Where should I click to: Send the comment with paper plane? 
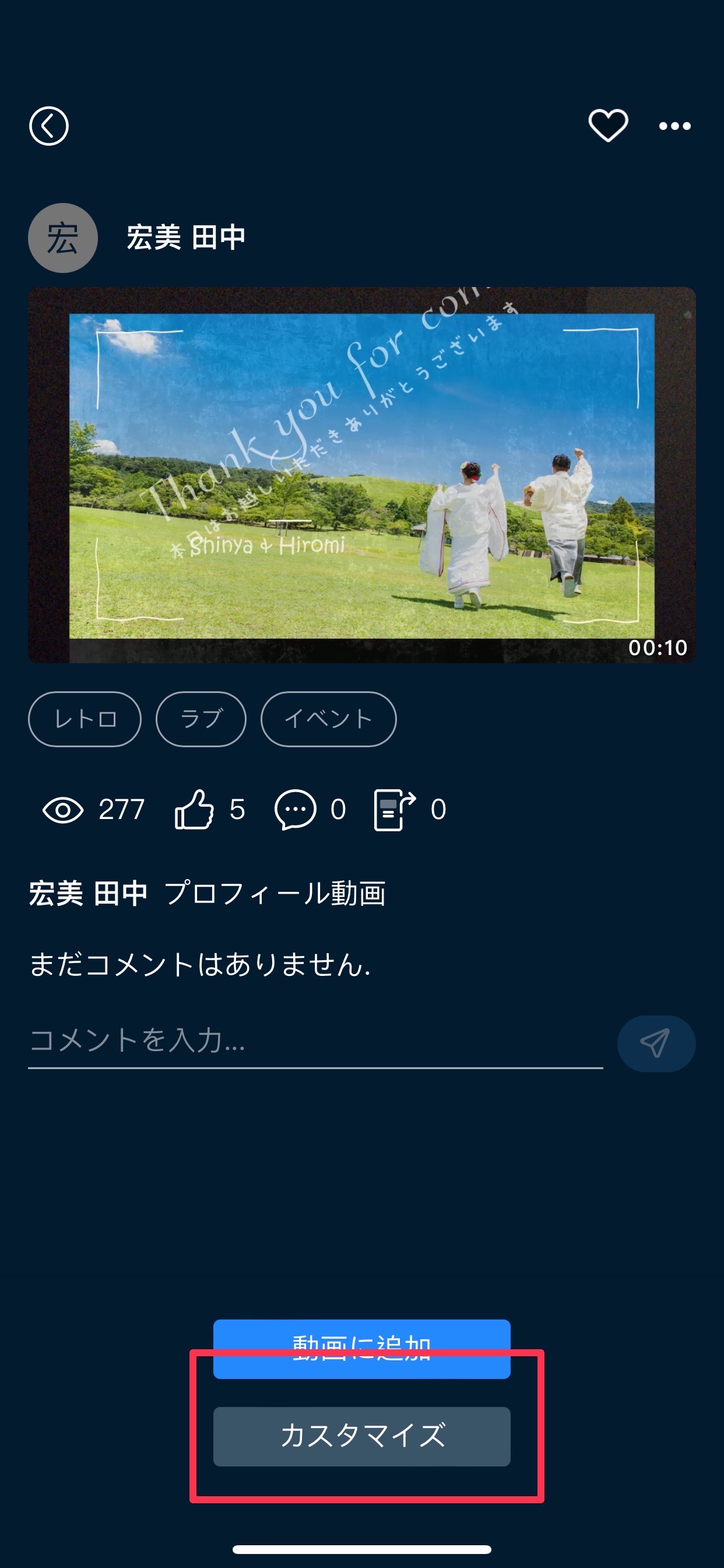click(x=656, y=1044)
